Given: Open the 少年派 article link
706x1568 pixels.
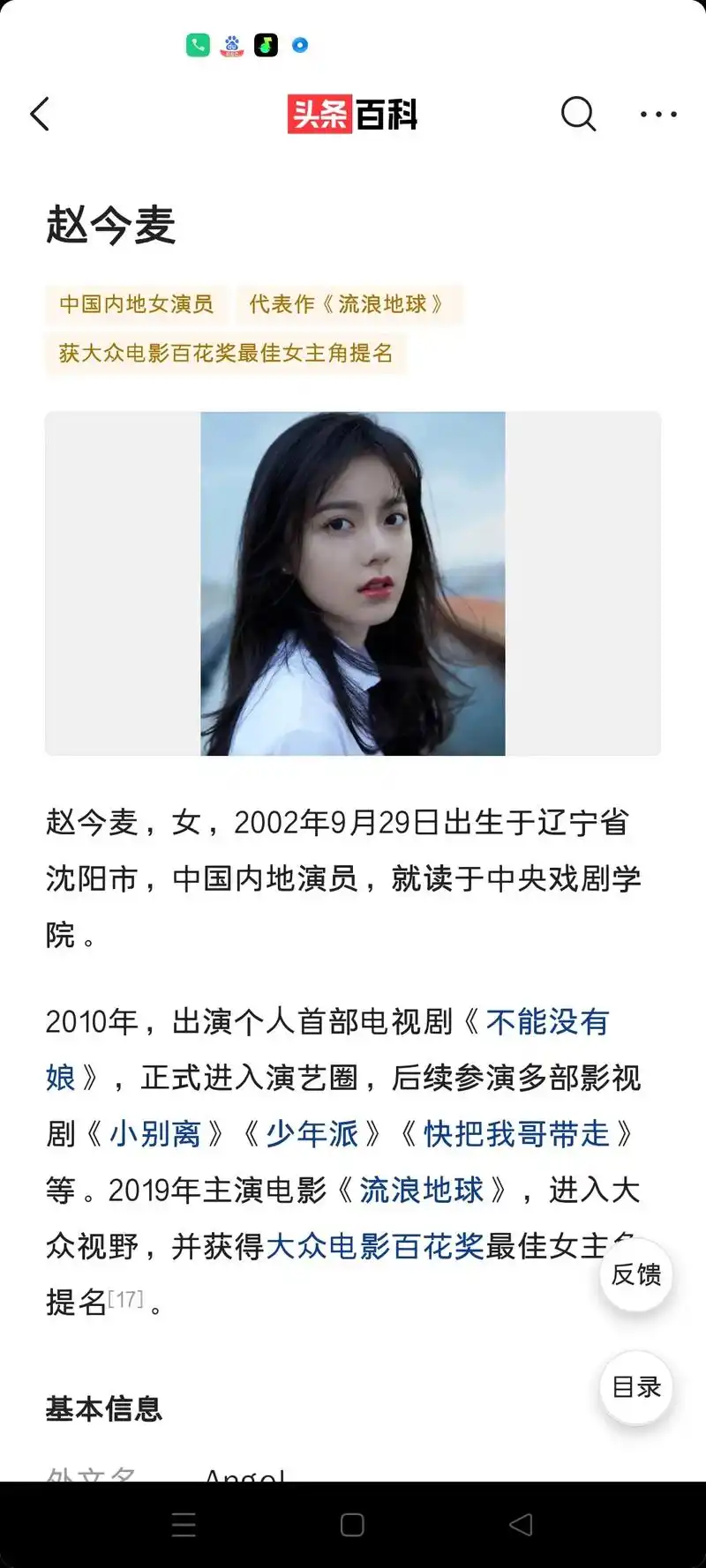Looking at the screenshot, I should [312, 1134].
